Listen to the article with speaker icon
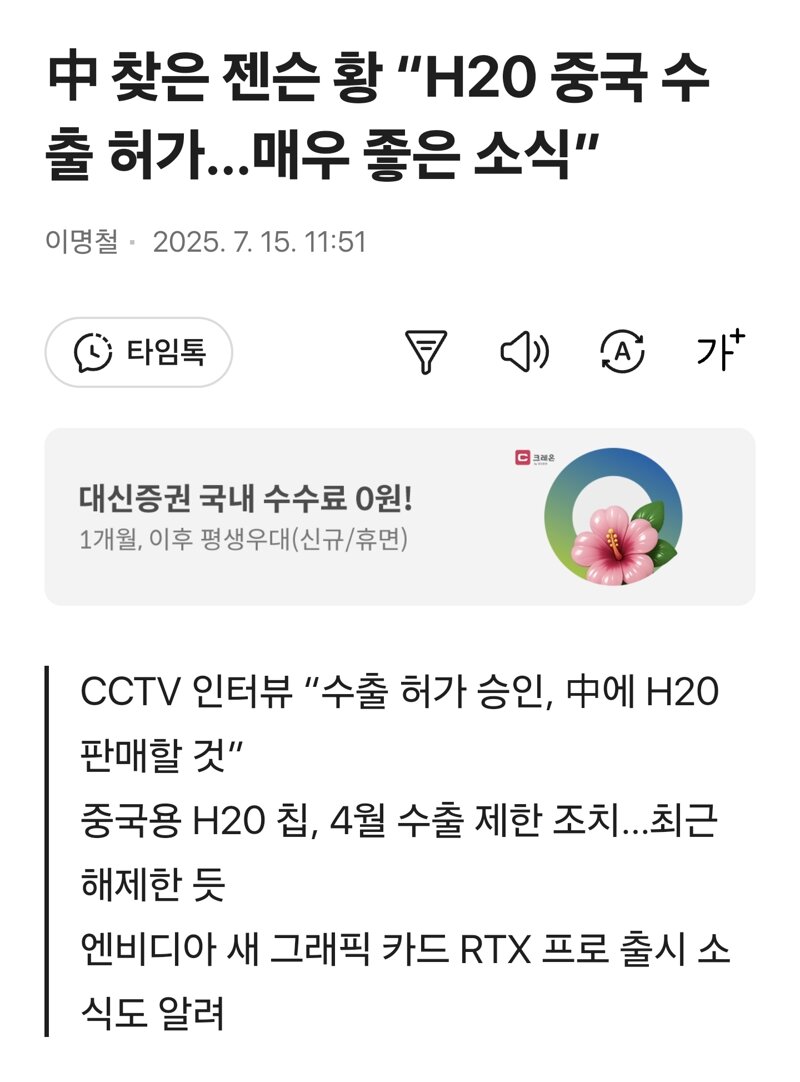The image size is (800, 1082). click(x=523, y=352)
